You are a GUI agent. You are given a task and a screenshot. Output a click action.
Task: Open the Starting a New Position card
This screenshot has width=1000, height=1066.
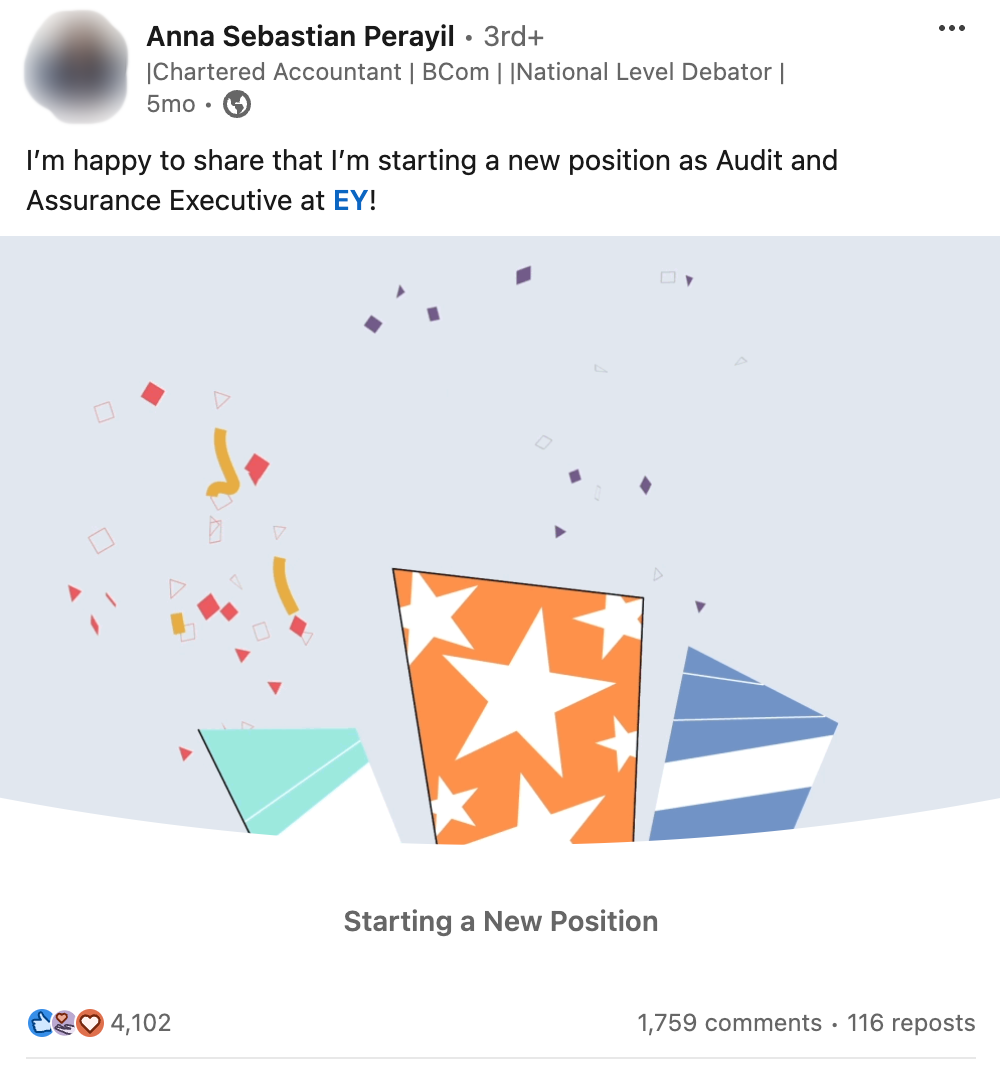coord(500,921)
